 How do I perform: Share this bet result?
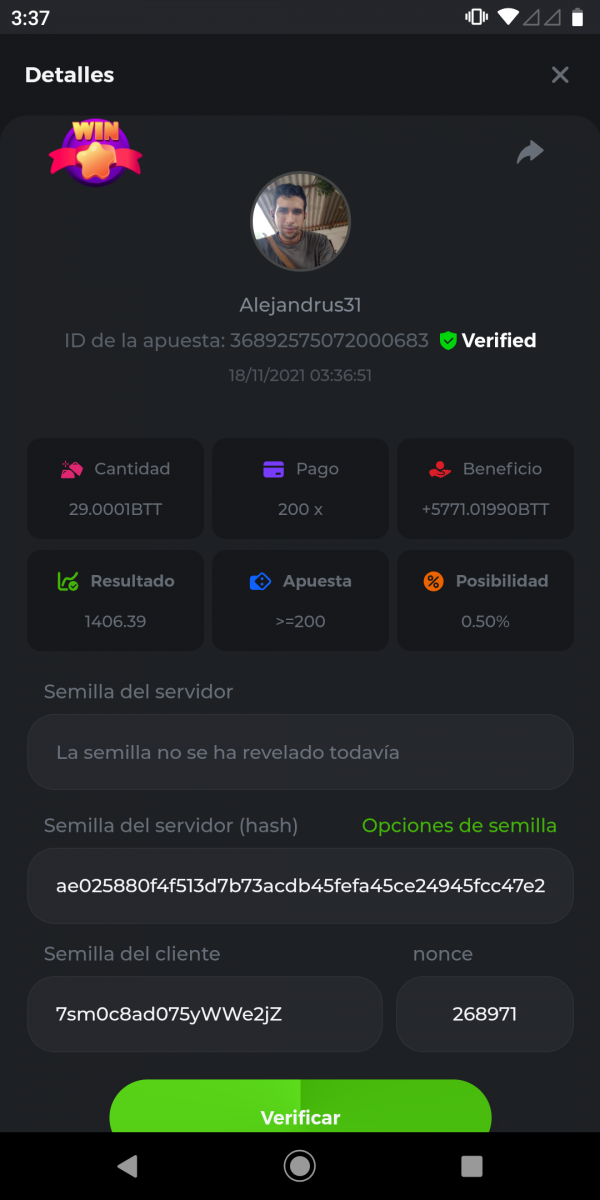530,152
